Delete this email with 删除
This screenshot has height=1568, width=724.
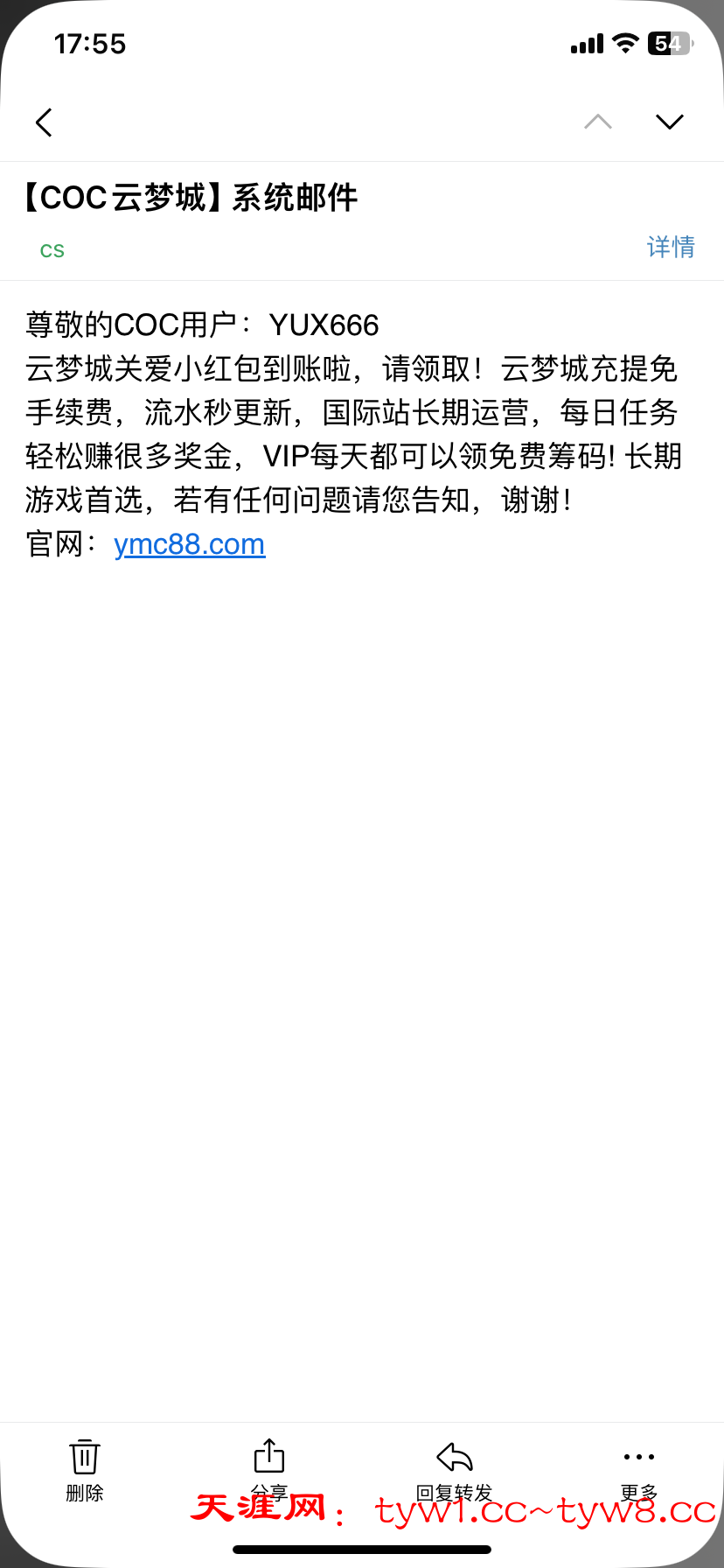[x=85, y=1470]
